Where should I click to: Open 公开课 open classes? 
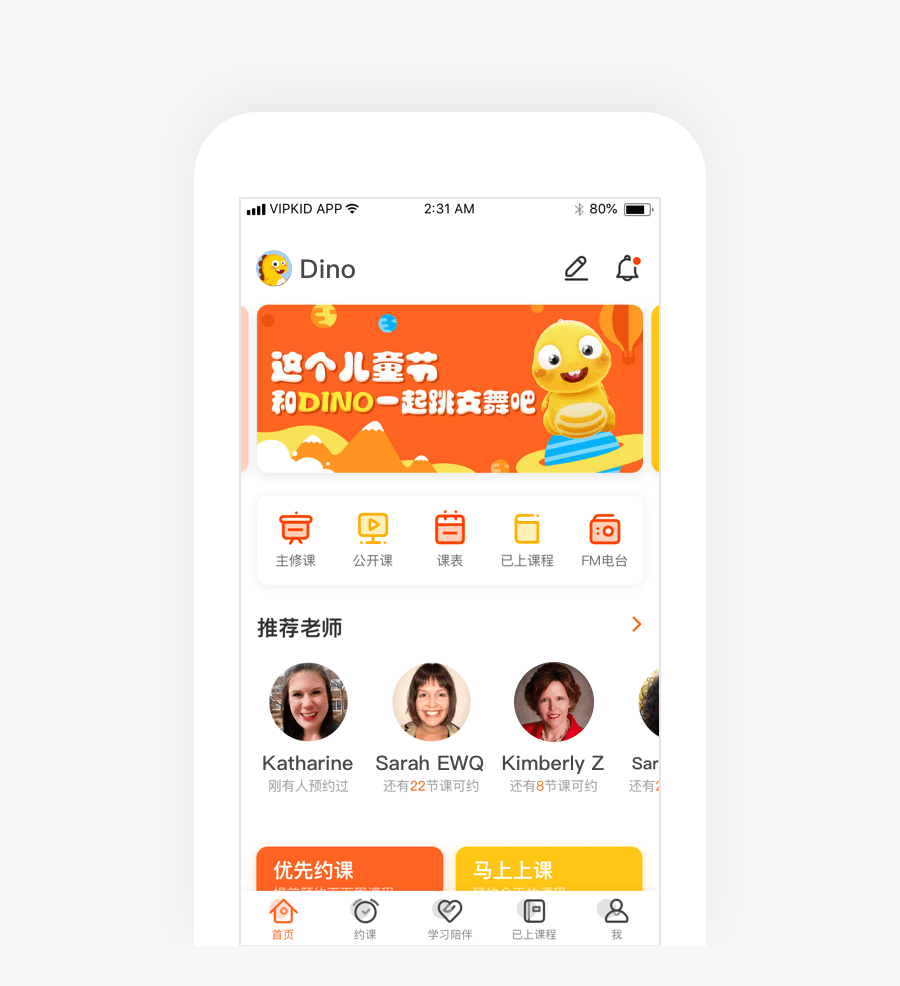tap(373, 540)
